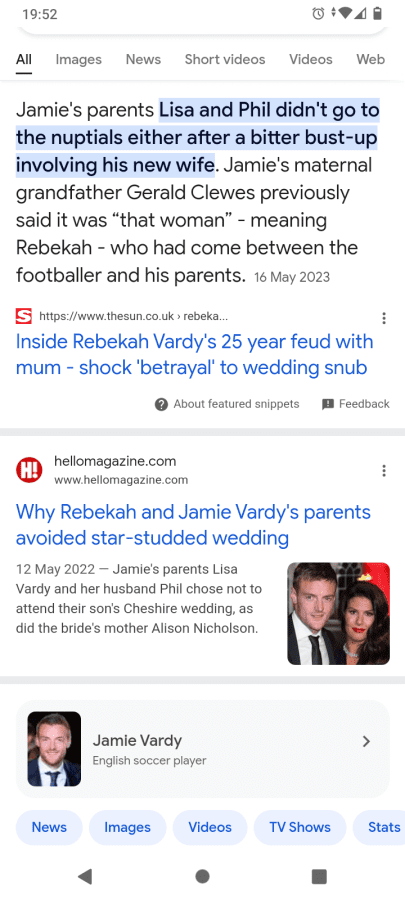Tap the Jamie and Rebekah Vardy thumbnail
Image resolution: width=405 pixels, height=900 pixels.
338,614
